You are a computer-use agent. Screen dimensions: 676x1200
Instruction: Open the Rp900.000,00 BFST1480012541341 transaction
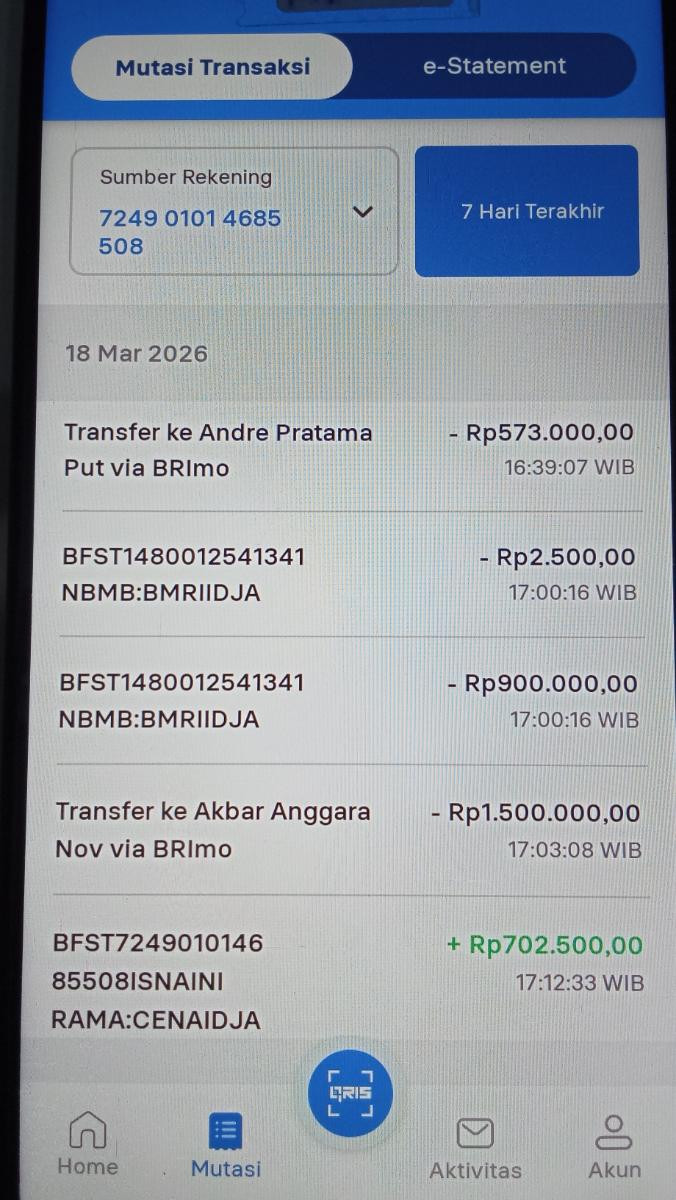348,700
